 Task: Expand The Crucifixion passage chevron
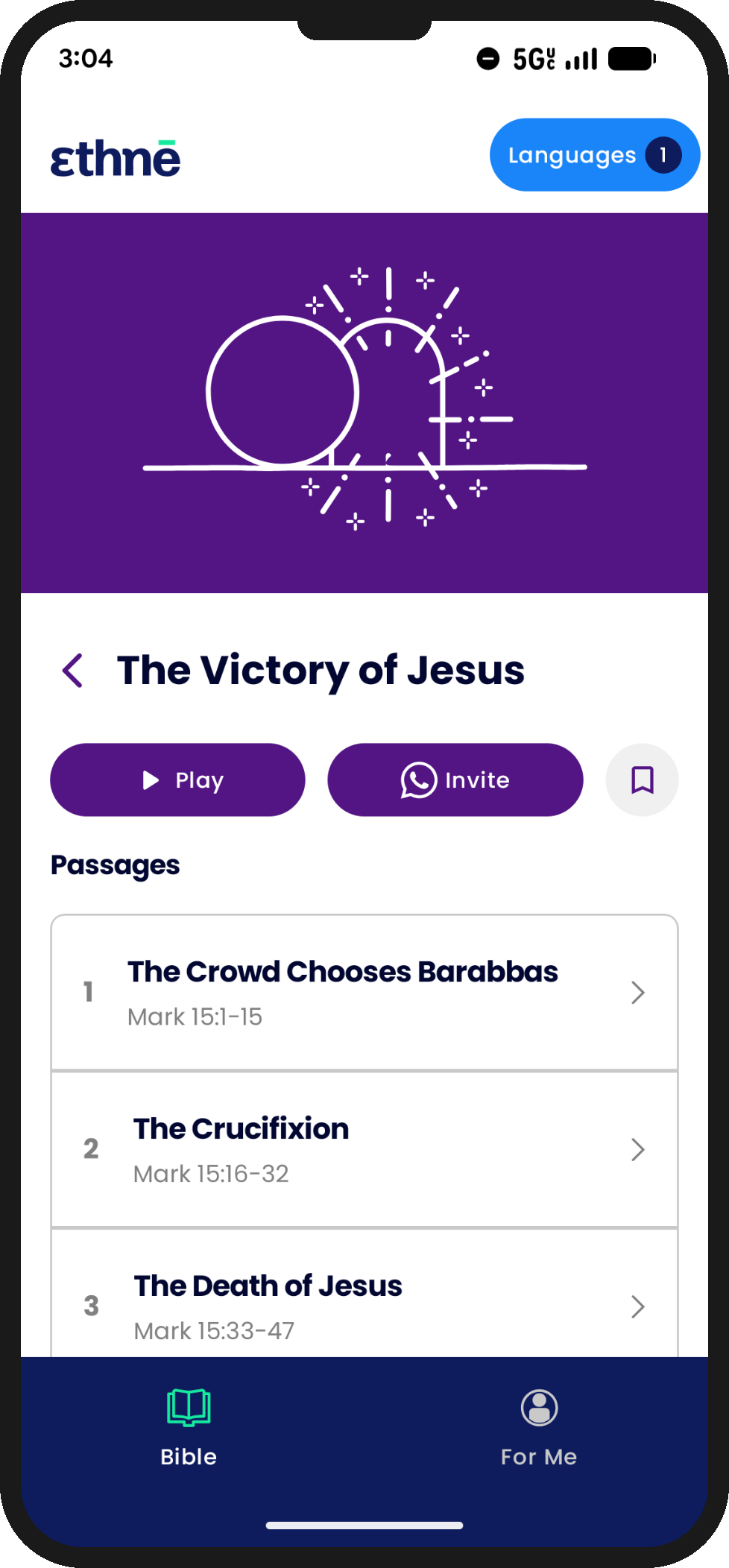(x=637, y=1150)
